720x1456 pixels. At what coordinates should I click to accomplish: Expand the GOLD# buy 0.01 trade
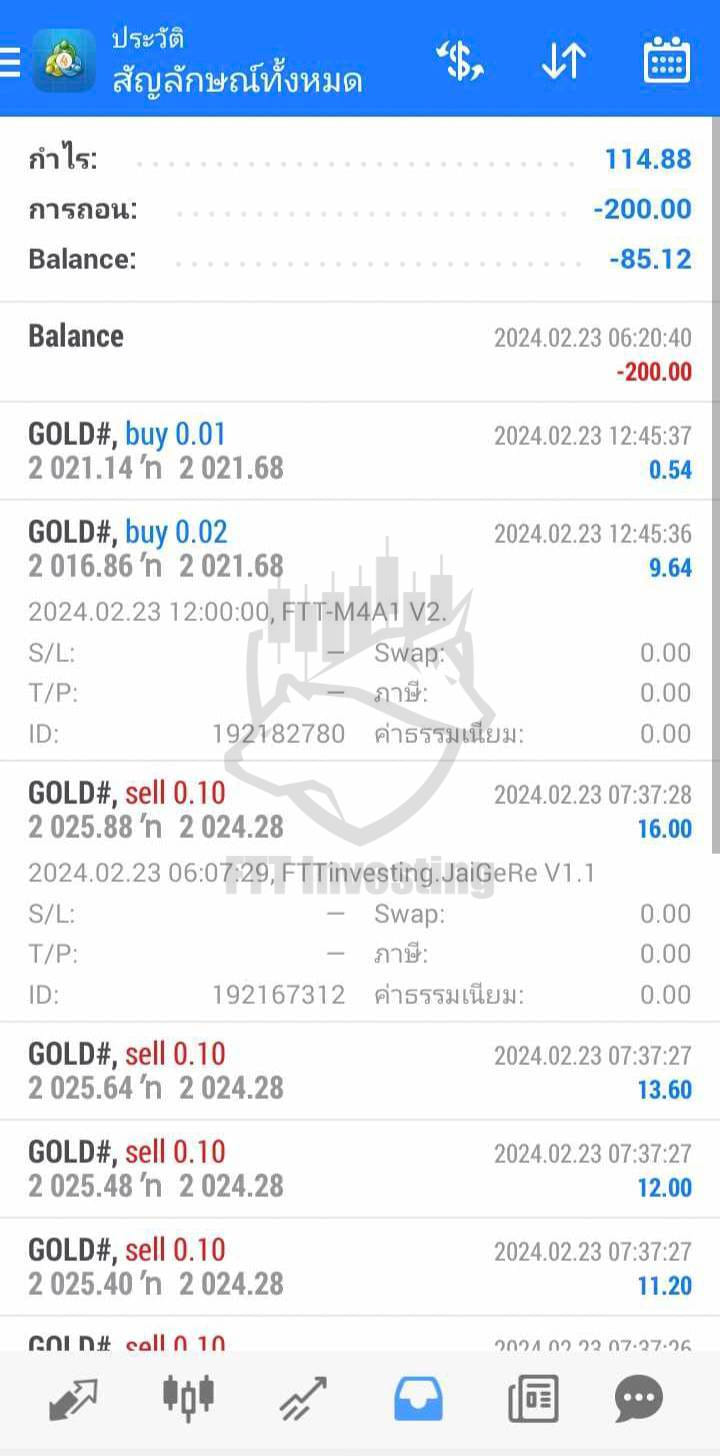point(360,451)
